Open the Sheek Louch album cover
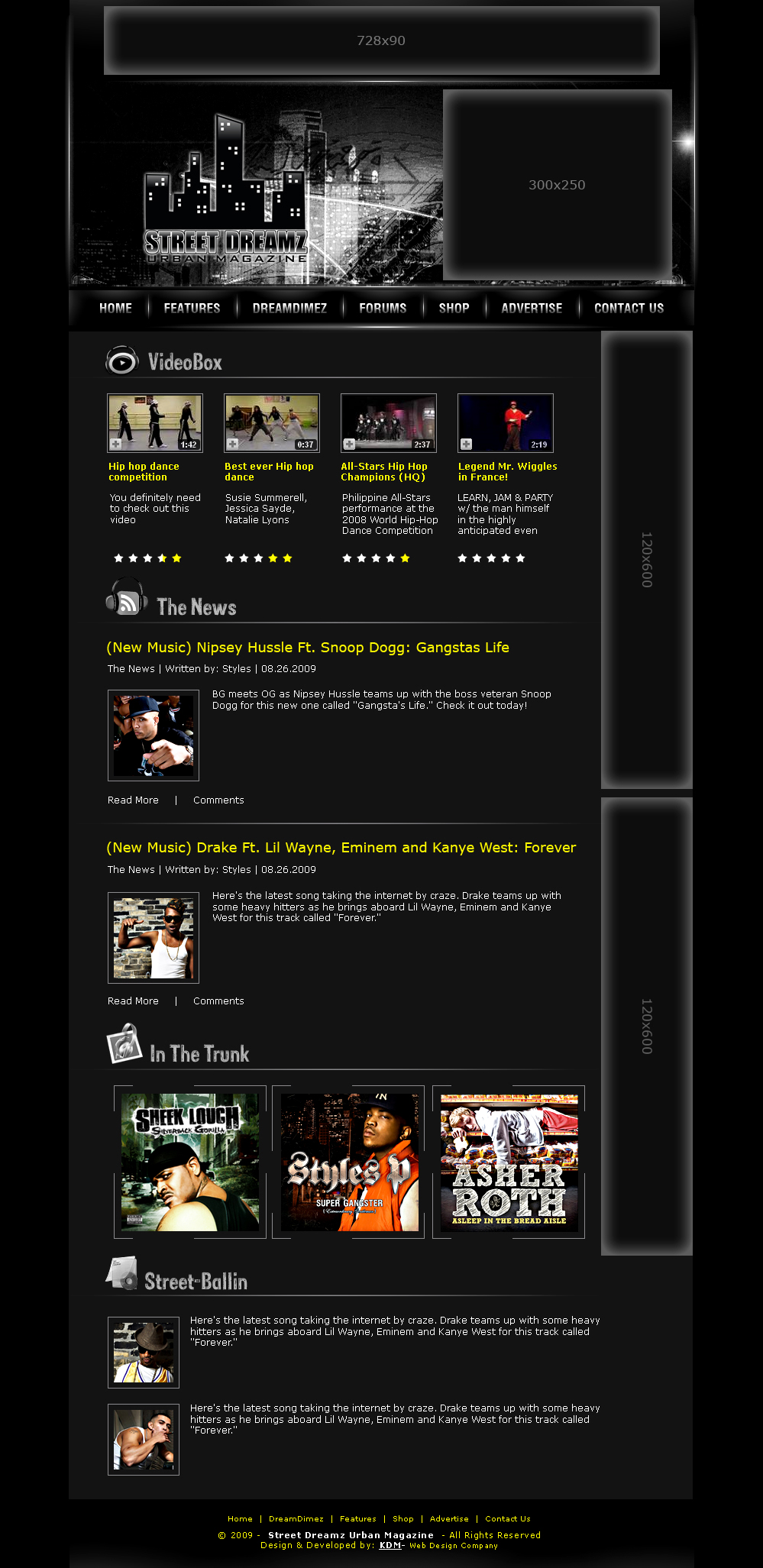The image size is (763, 1568). click(x=190, y=1162)
